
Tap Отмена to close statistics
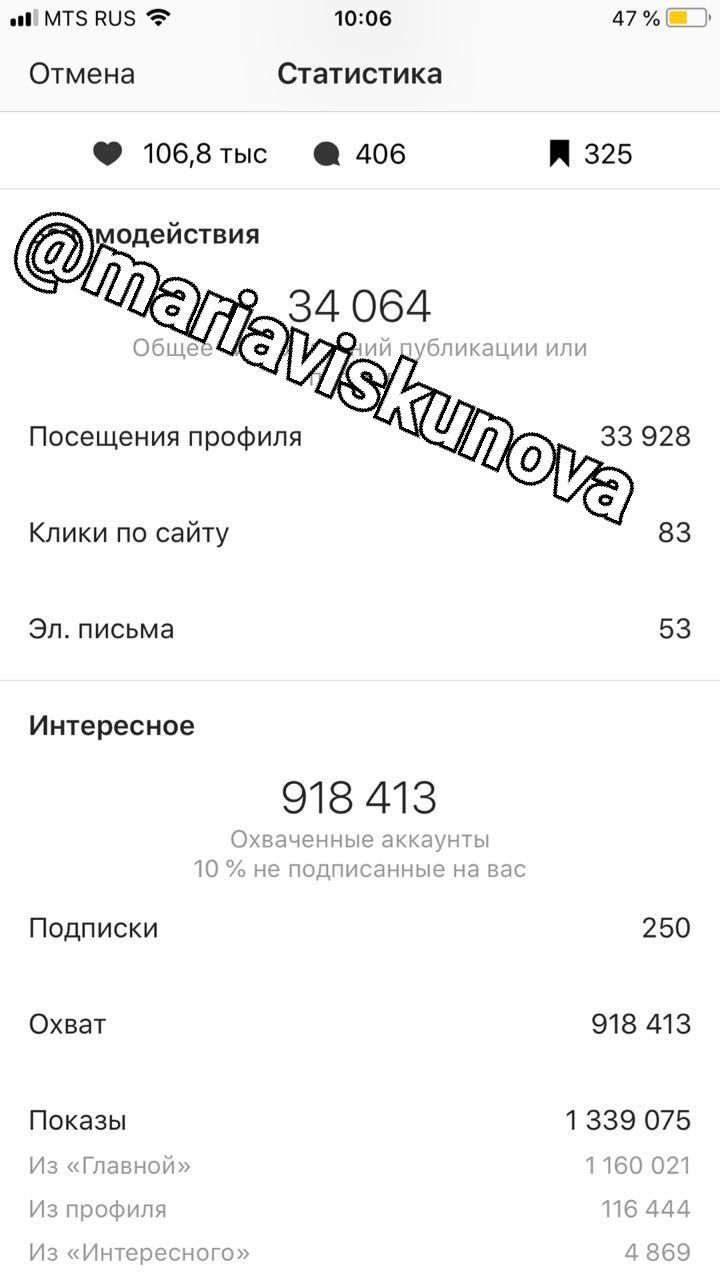coord(82,74)
